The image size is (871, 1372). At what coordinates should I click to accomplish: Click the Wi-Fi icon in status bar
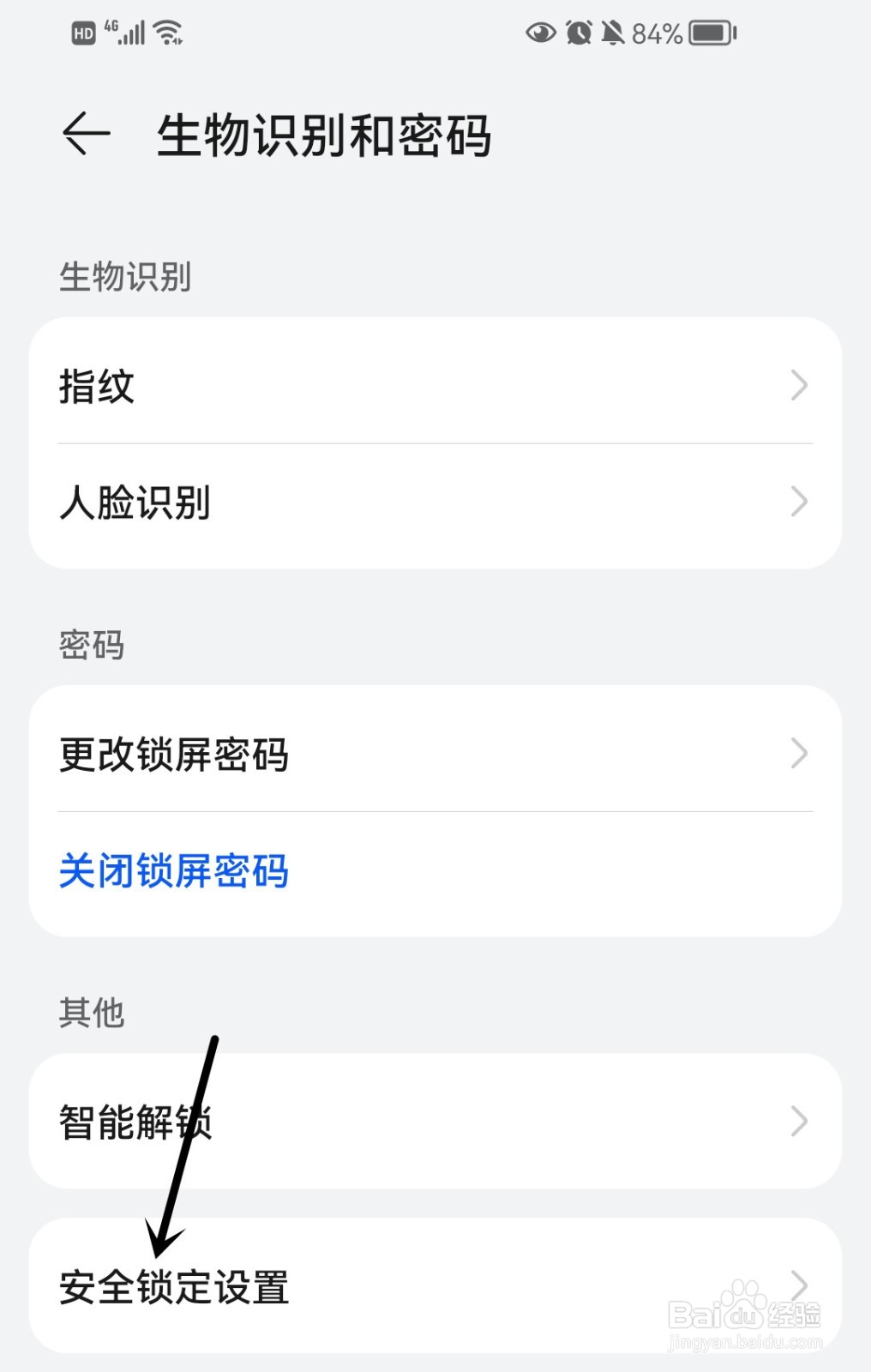170,33
